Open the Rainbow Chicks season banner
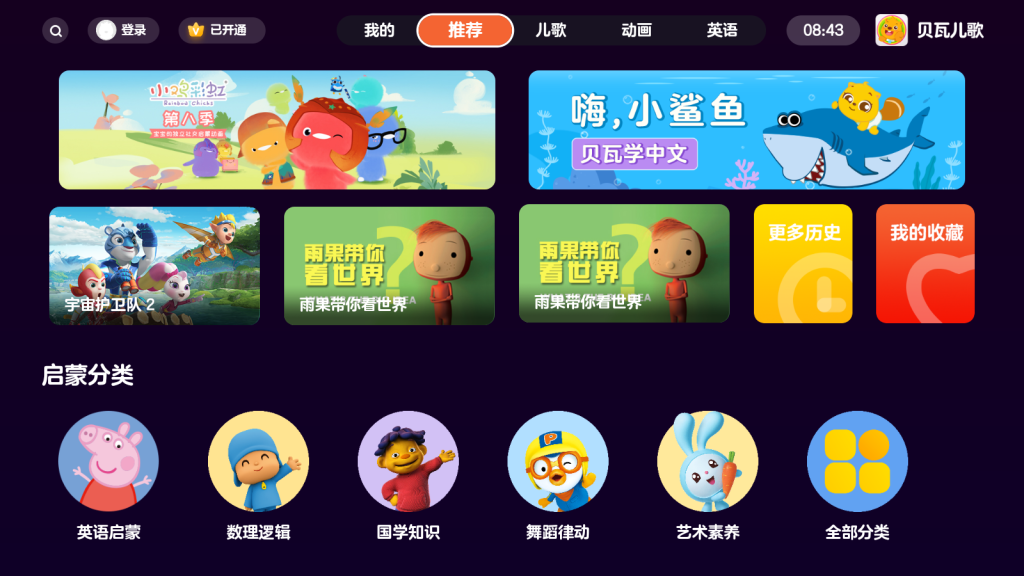Image resolution: width=1024 pixels, height=576 pixels. tap(277, 130)
